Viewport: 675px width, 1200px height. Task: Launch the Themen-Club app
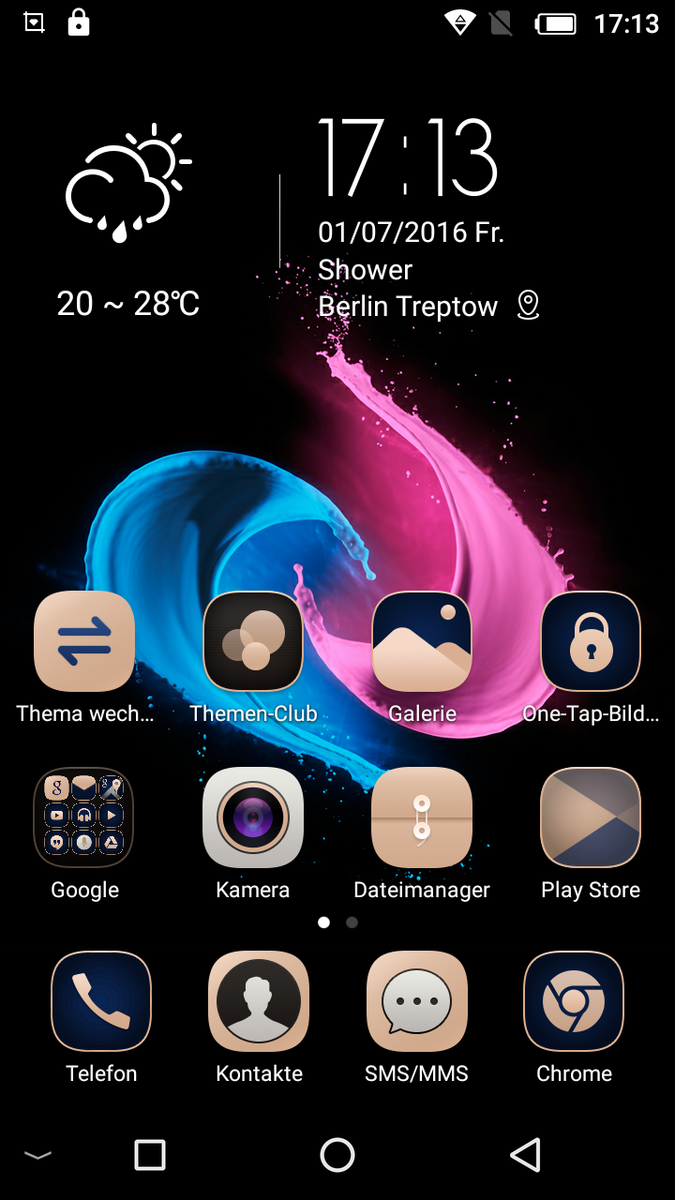coord(253,641)
